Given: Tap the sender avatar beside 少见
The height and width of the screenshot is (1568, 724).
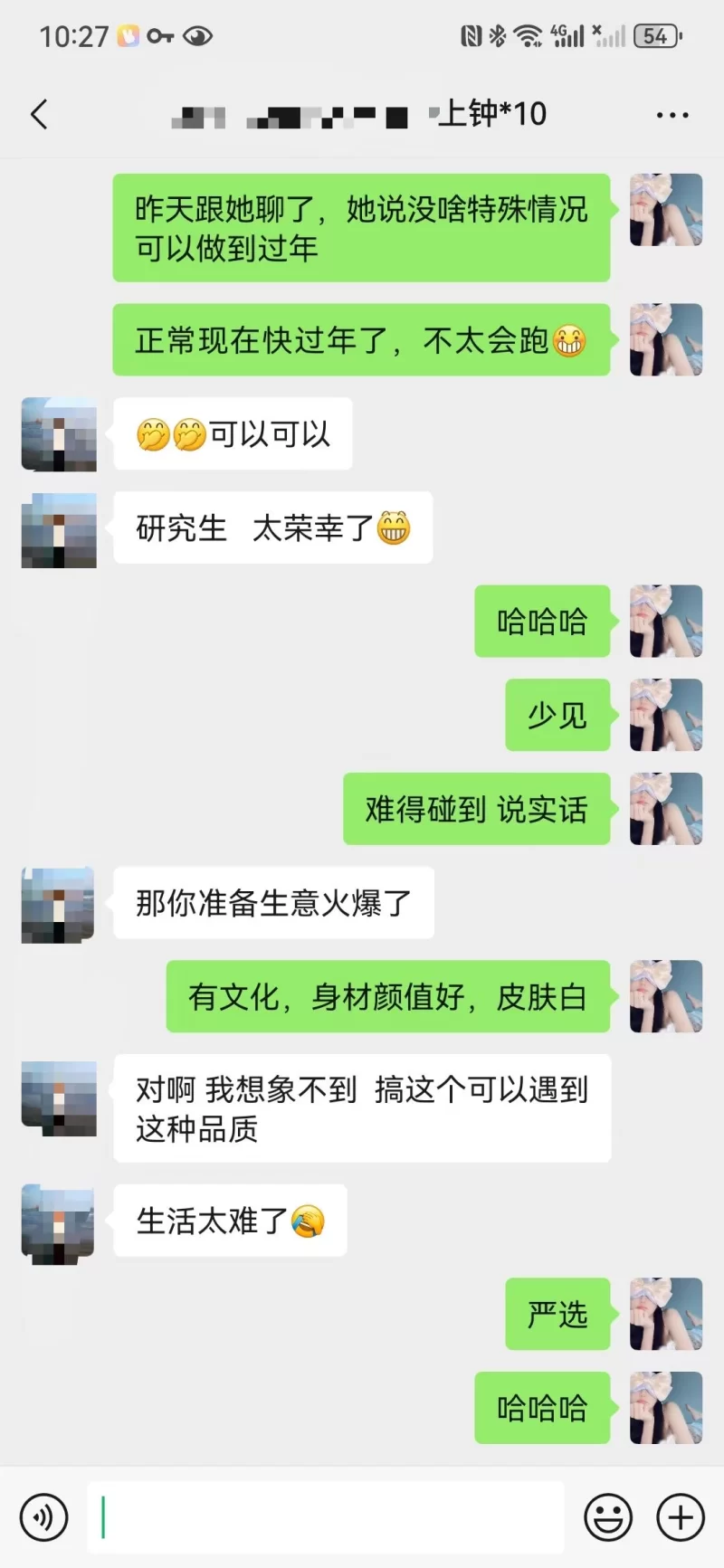Looking at the screenshot, I should pyautogui.click(x=666, y=715).
